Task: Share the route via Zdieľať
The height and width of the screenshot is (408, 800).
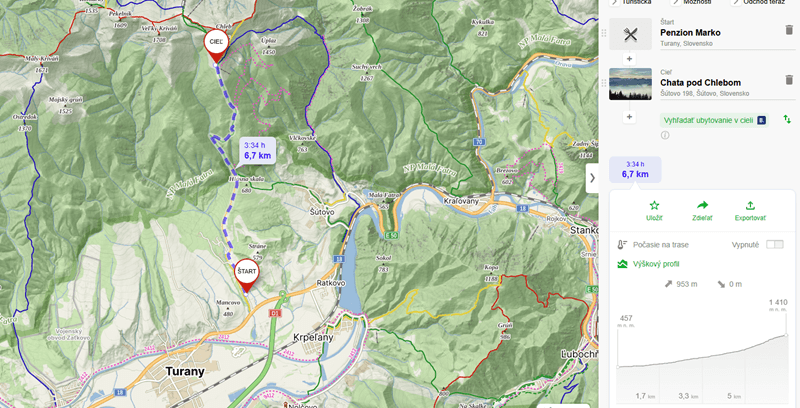Action: (x=702, y=210)
